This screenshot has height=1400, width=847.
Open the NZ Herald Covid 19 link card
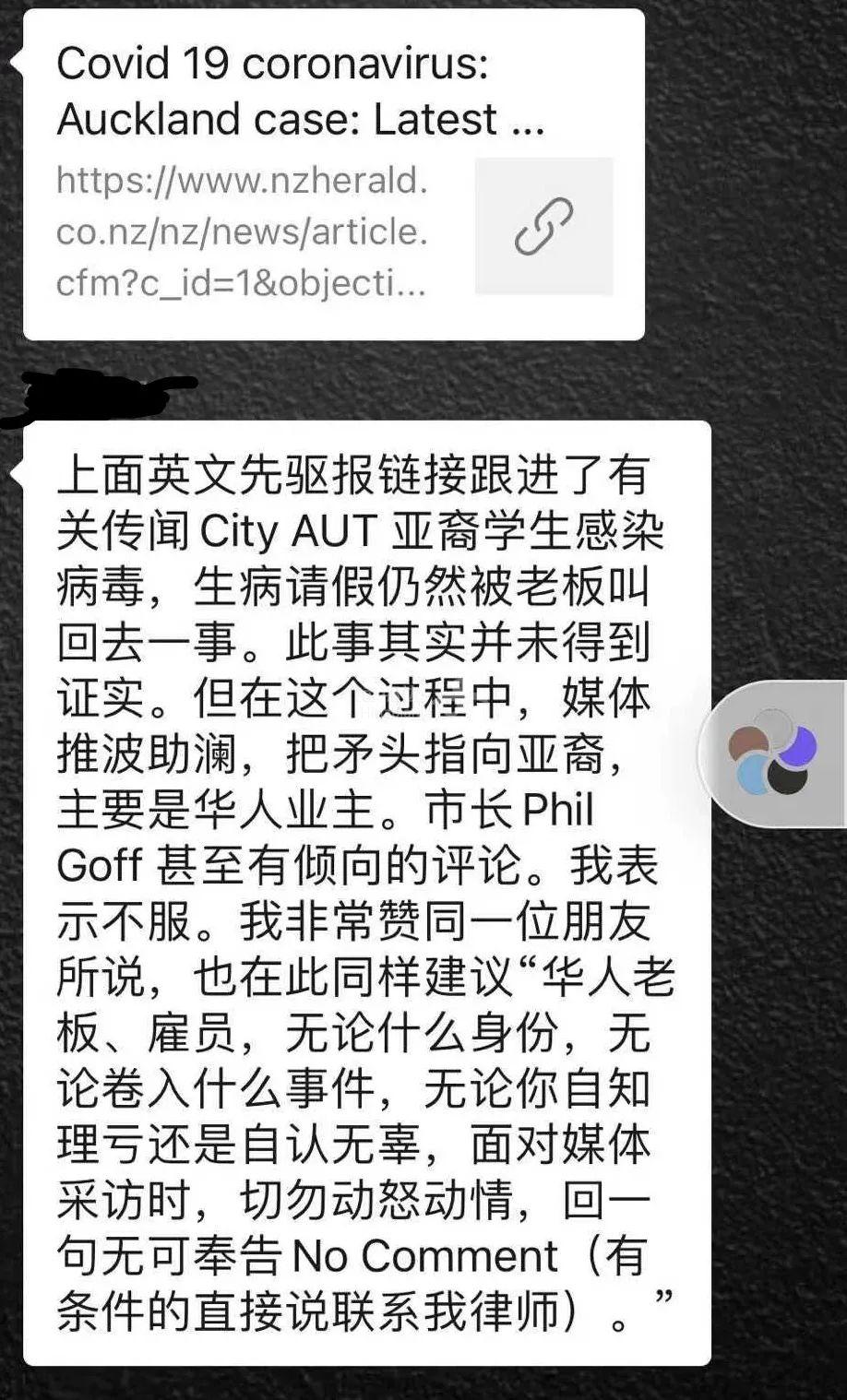point(332,175)
